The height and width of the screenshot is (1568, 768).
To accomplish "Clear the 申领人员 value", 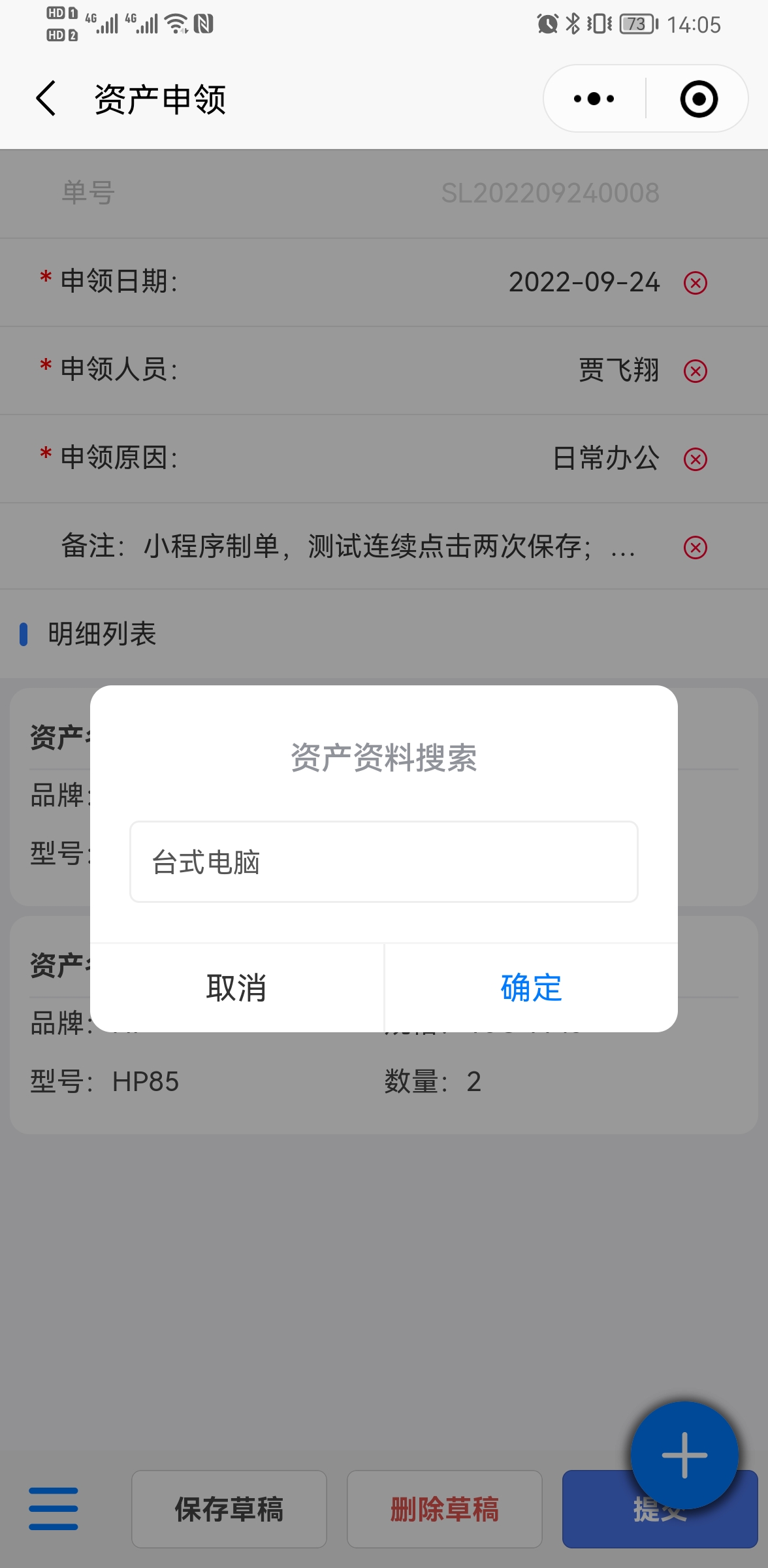I will click(696, 371).
